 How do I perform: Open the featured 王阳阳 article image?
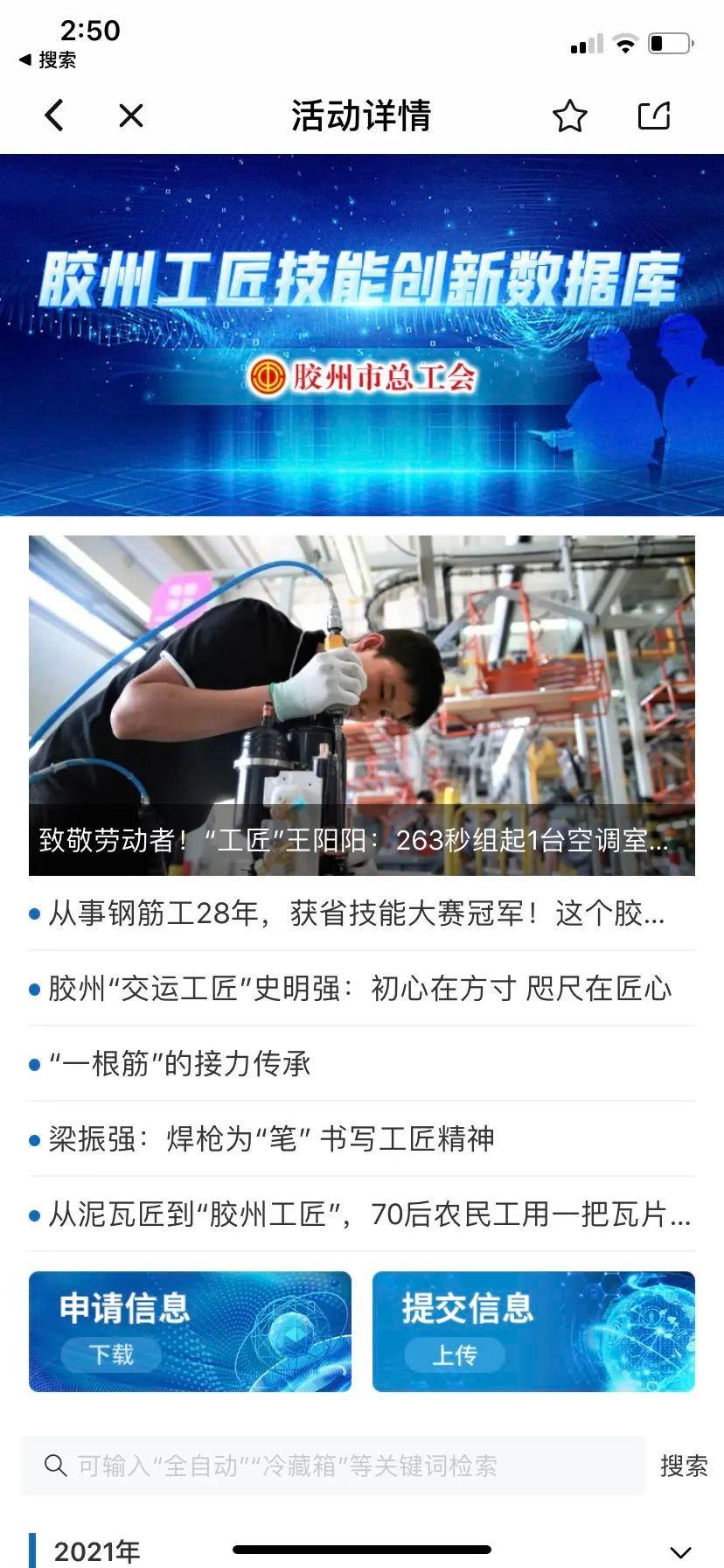[x=362, y=705]
